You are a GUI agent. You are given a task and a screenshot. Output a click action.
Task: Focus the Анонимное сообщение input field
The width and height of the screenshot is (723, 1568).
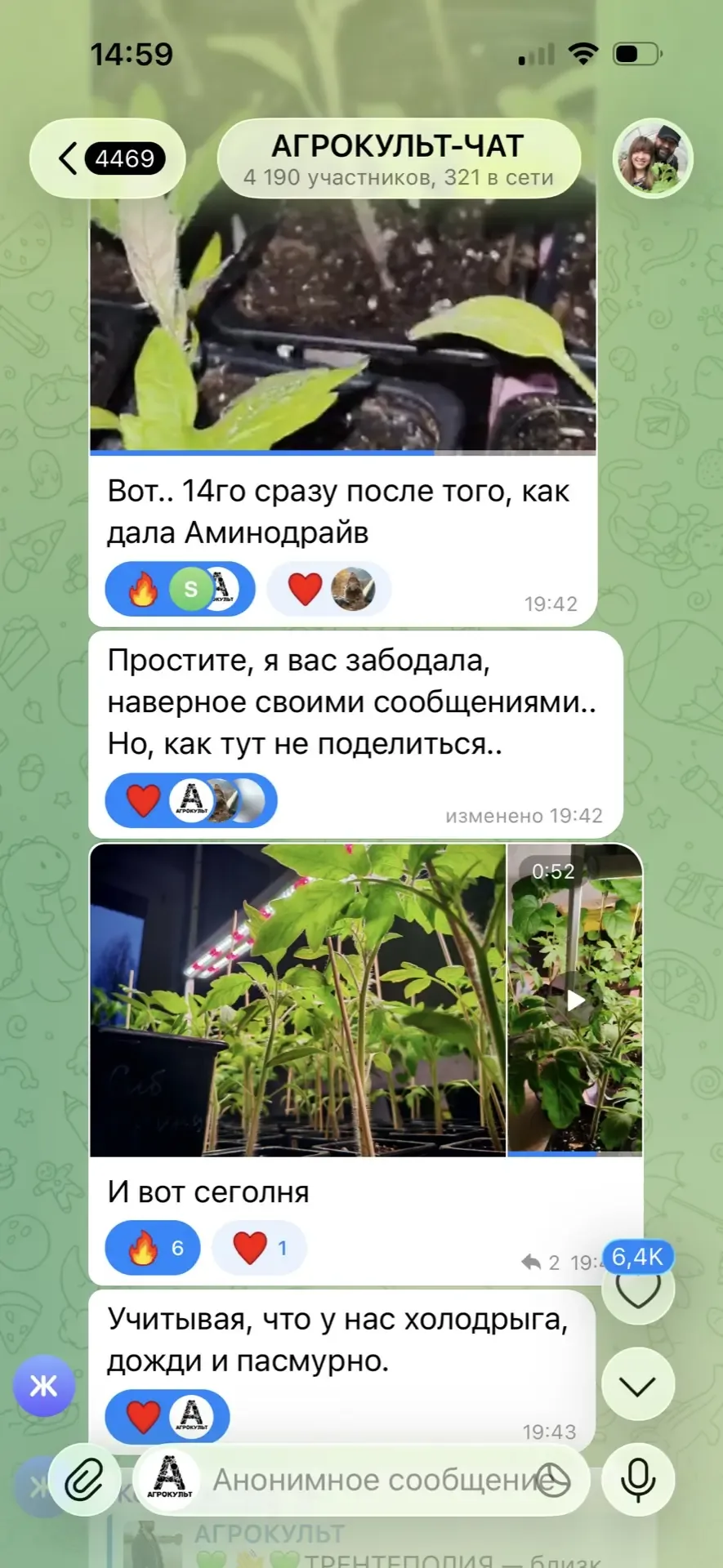click(368, 1481)
